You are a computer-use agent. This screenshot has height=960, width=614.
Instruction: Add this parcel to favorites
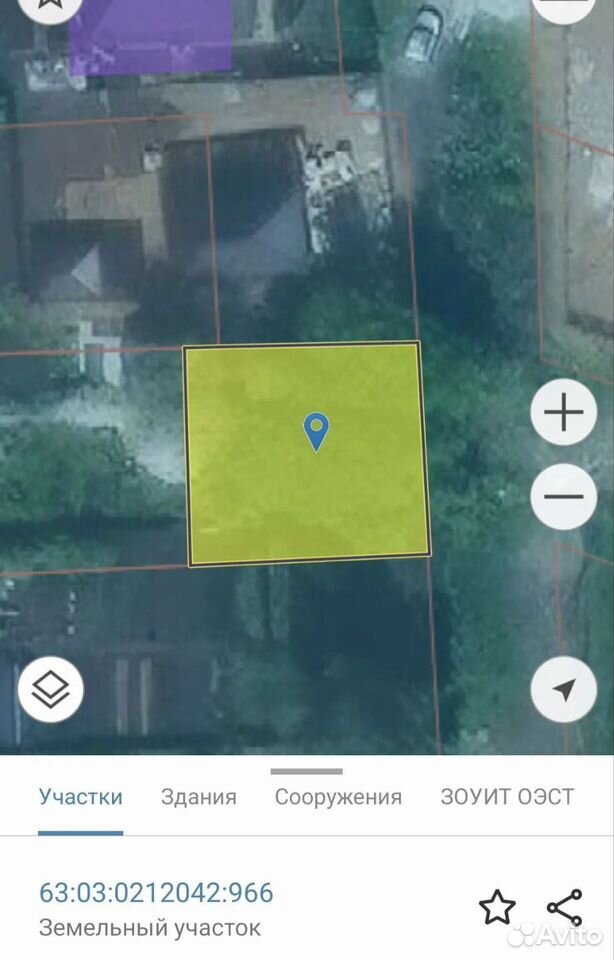click(496, 908)
